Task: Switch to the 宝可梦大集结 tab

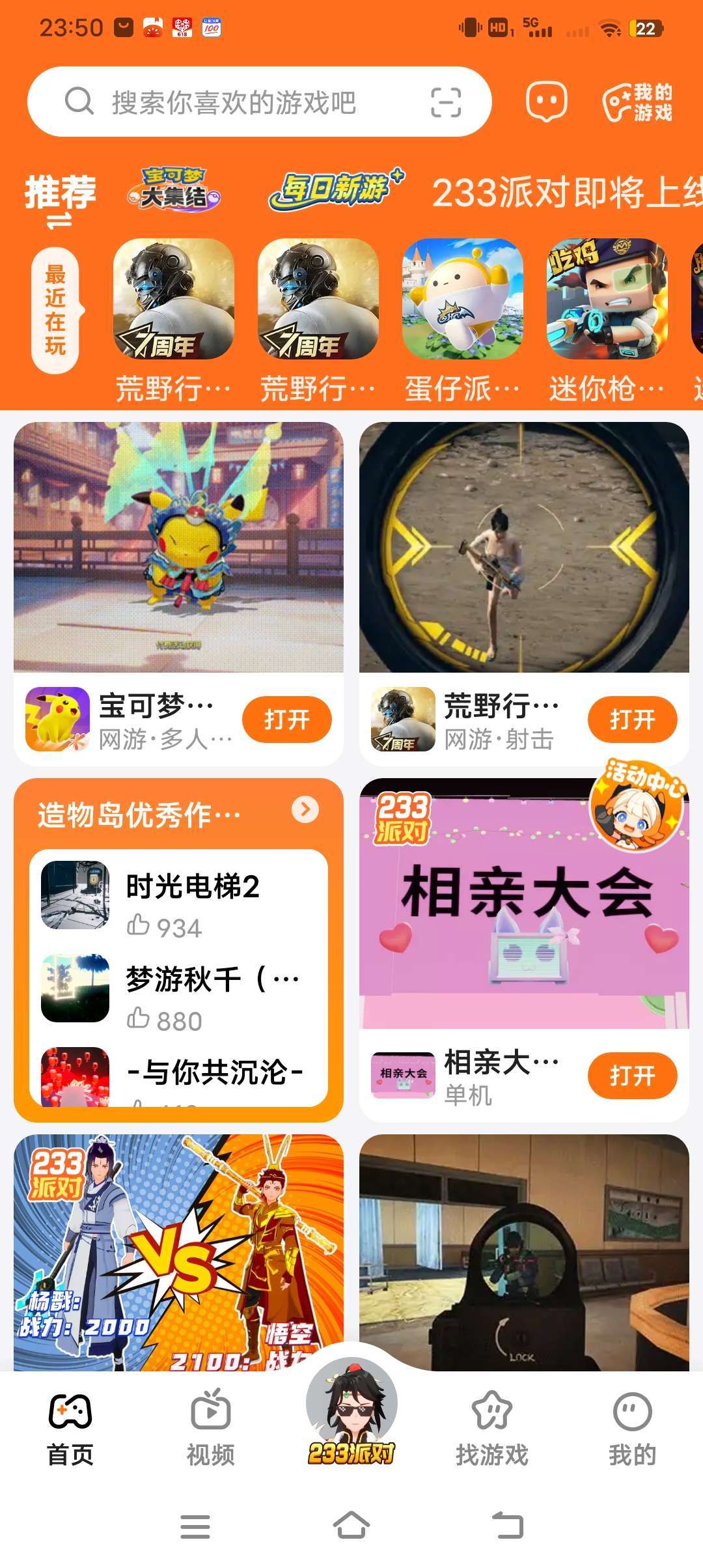Action: tap(174, 190)
